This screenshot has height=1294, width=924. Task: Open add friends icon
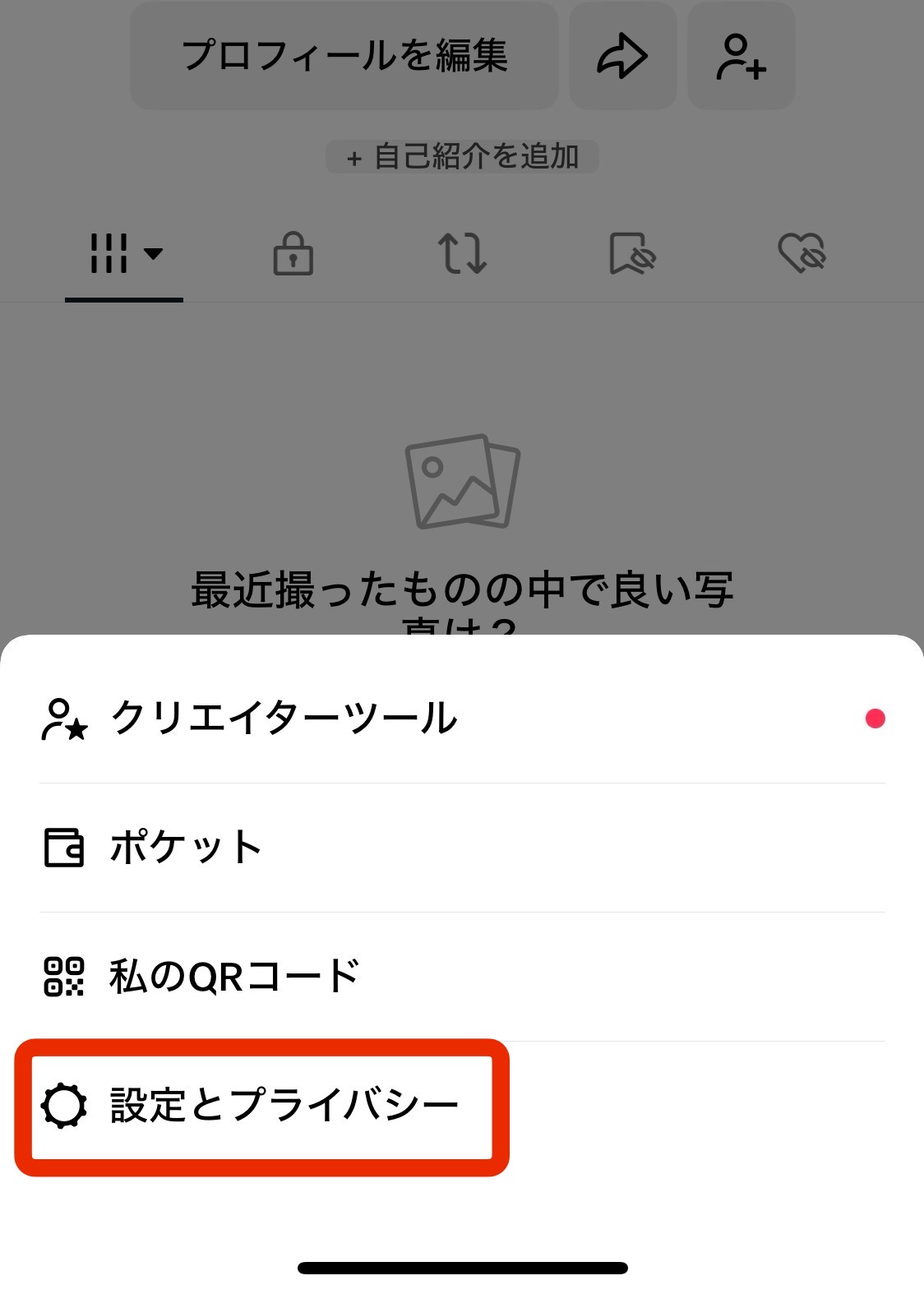click(x=741, y=56)
